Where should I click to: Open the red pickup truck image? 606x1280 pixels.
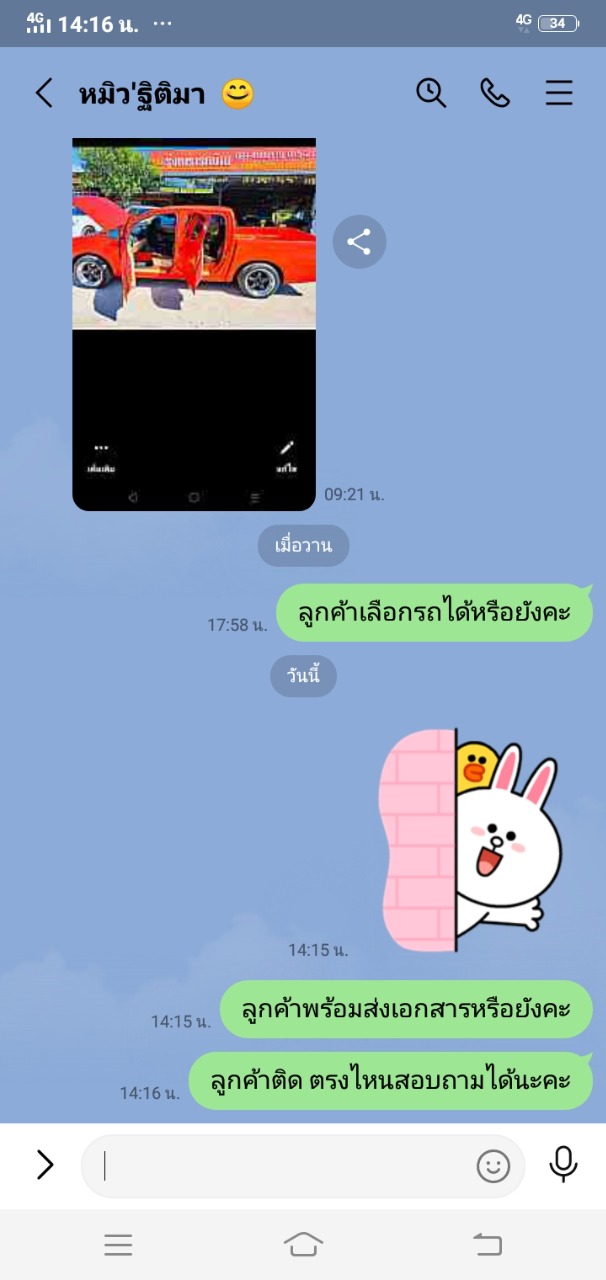click(x=194, y=324)
